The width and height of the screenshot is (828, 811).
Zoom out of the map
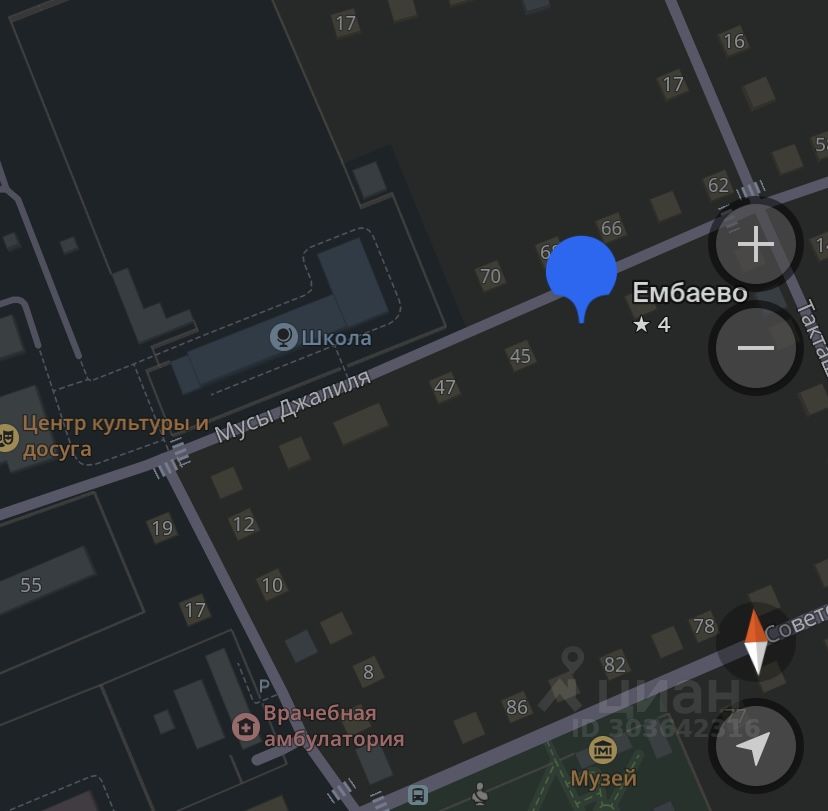point(756,348)
